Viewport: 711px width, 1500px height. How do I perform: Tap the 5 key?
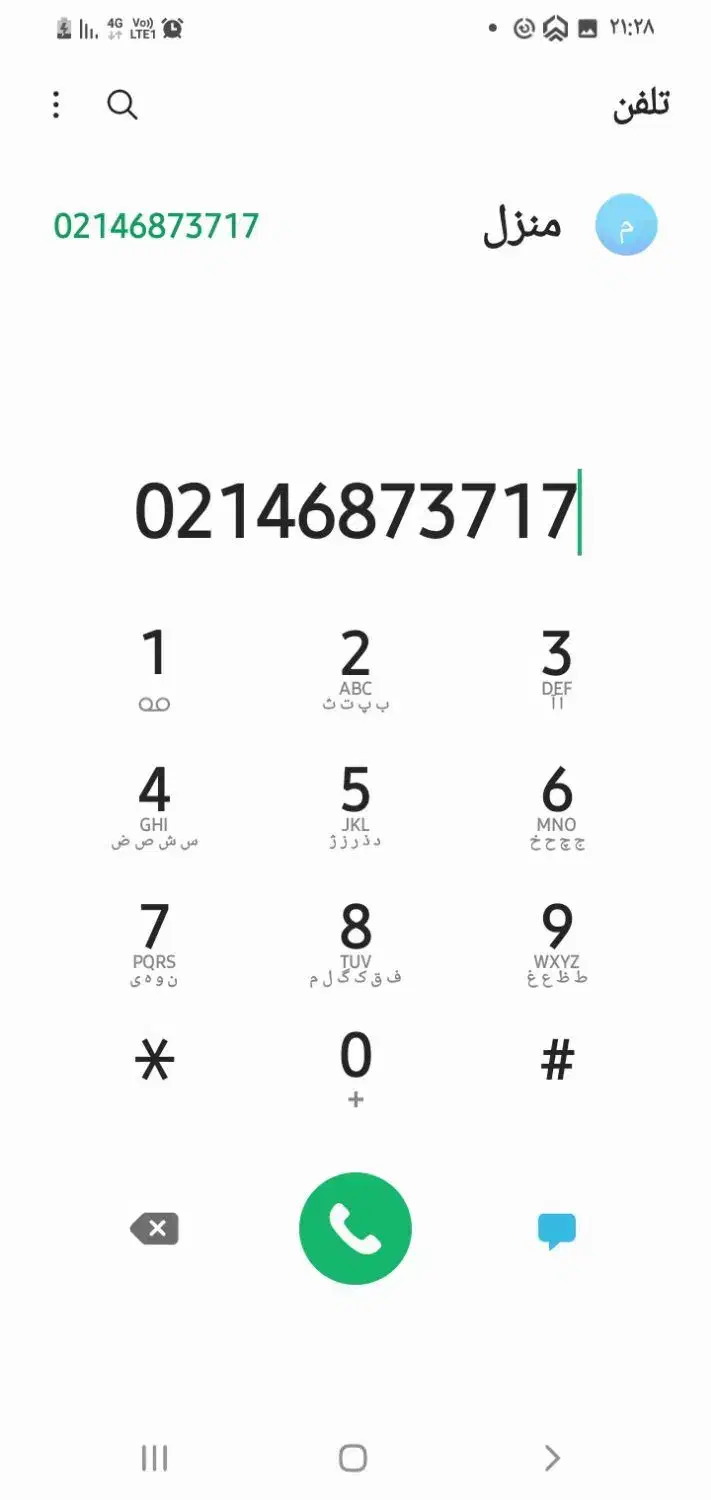(355, 805)
